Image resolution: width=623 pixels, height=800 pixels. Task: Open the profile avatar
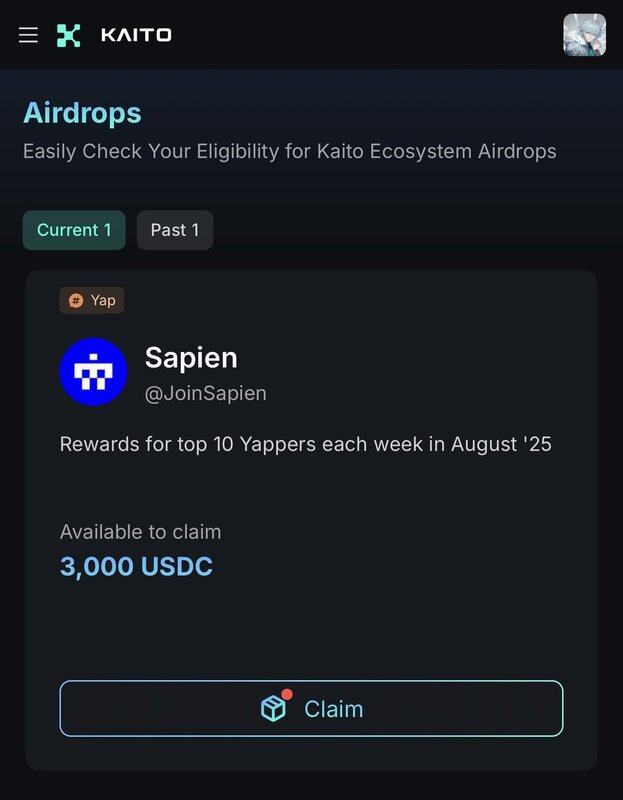(584, 35)
